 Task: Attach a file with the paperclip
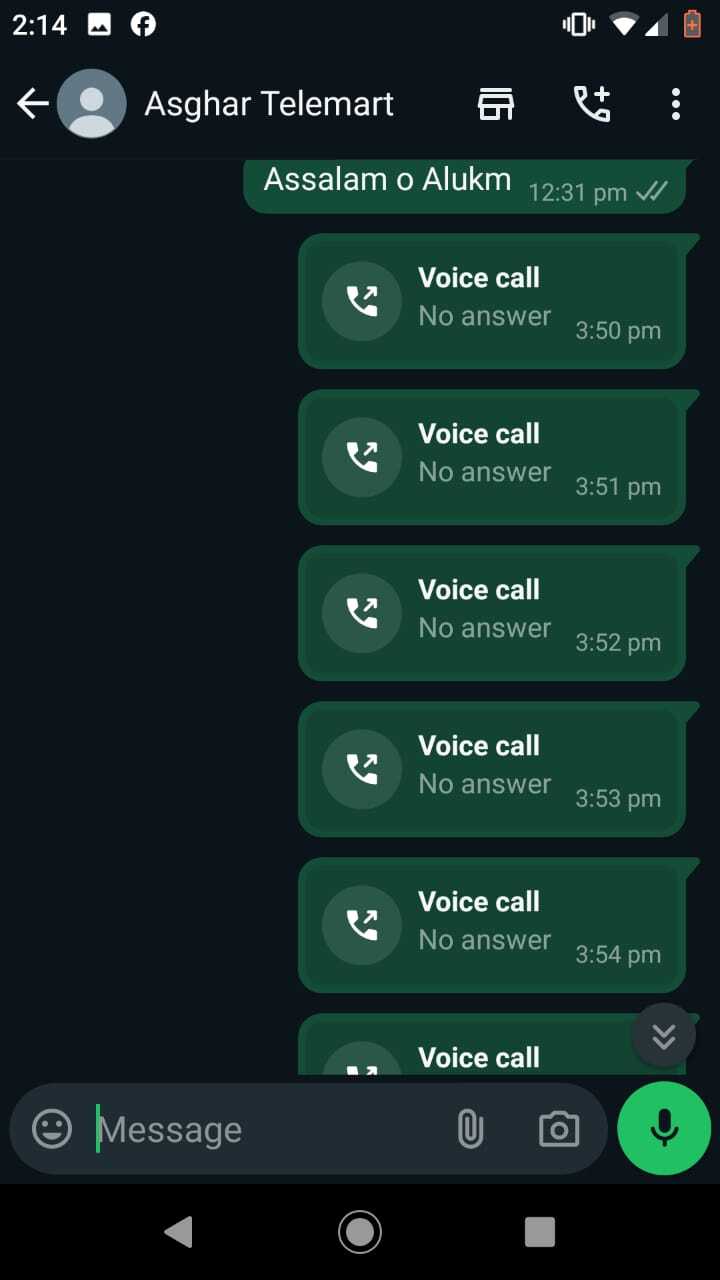coord(470,1129)
